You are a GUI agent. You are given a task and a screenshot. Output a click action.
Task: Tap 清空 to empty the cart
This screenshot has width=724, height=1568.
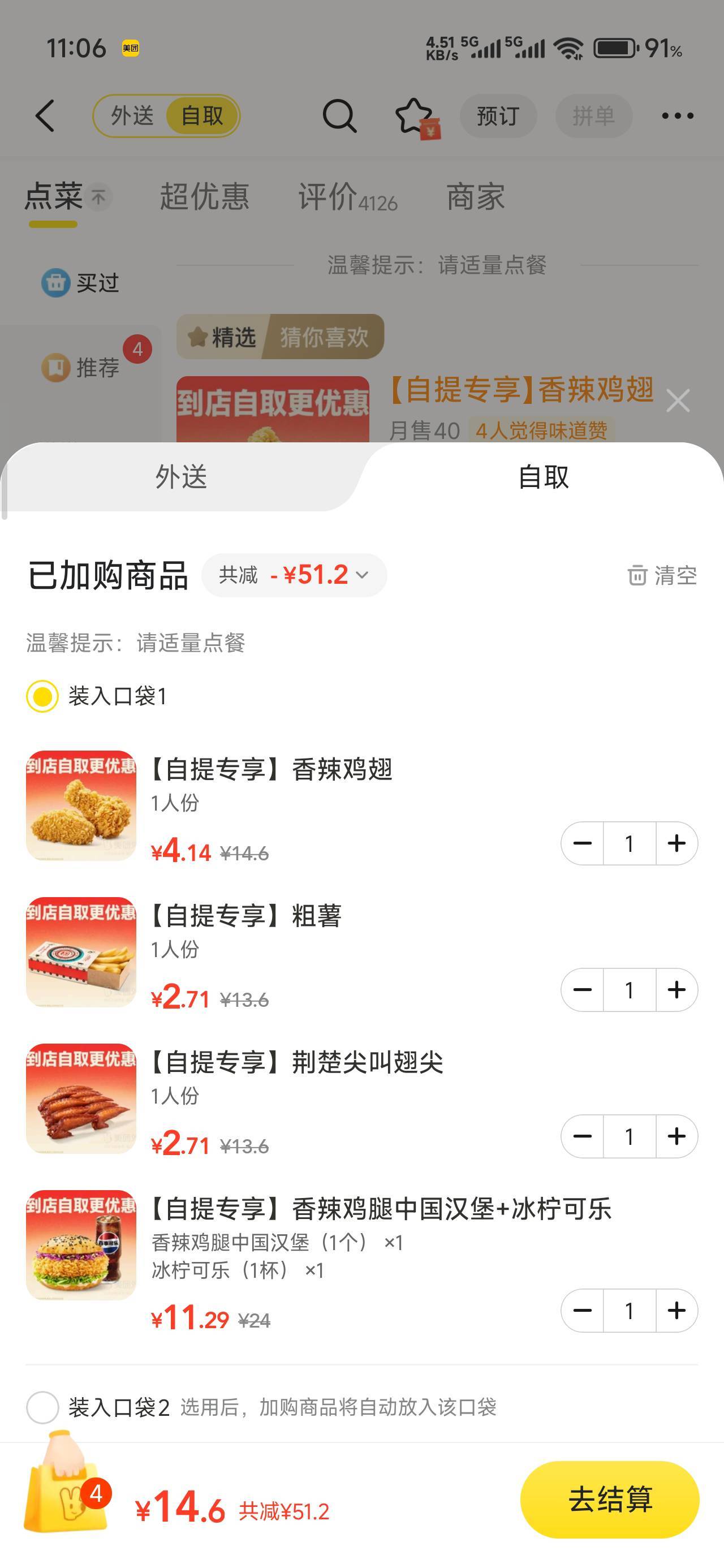(x=662, y=575)
